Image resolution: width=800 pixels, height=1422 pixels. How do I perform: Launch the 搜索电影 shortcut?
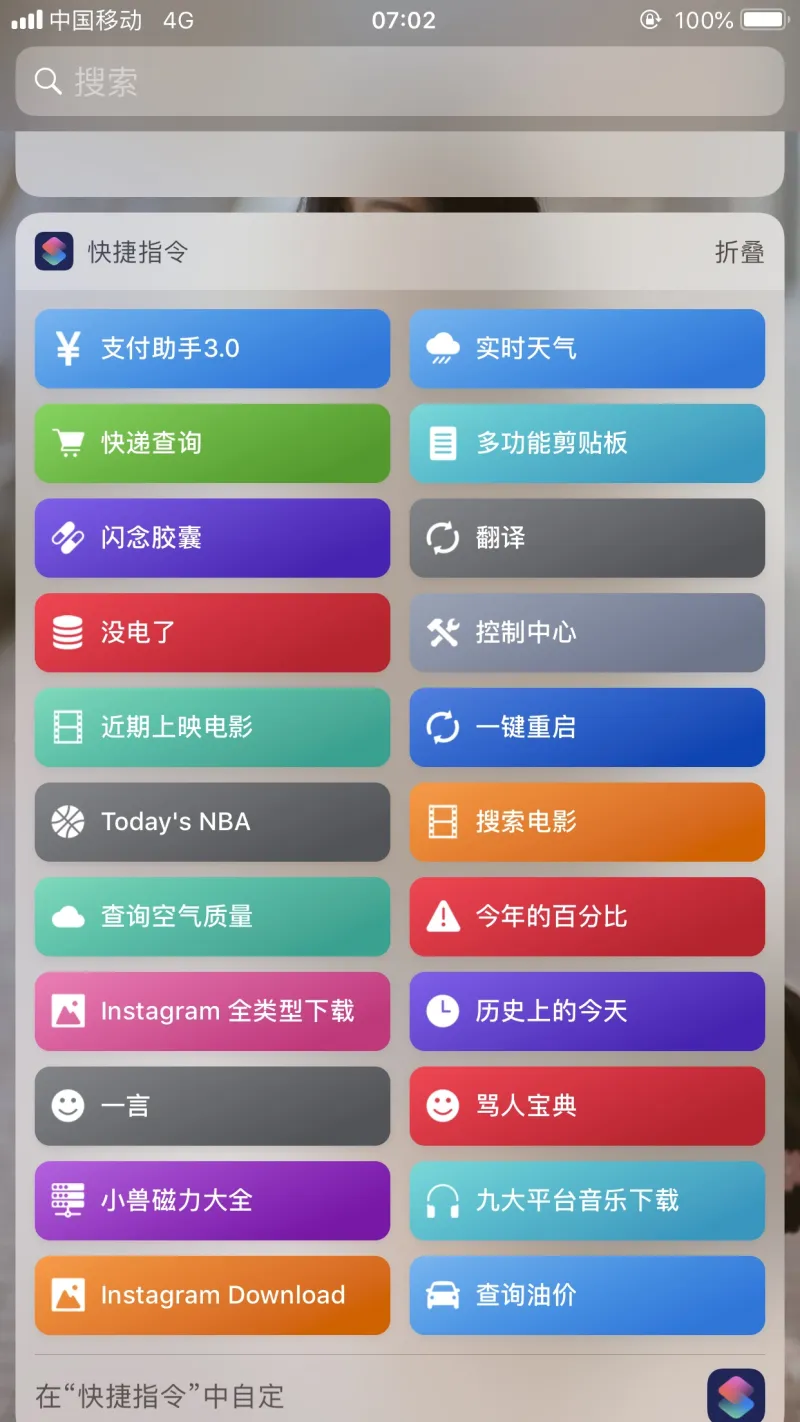pyautogui.click(x=587, y=822)
